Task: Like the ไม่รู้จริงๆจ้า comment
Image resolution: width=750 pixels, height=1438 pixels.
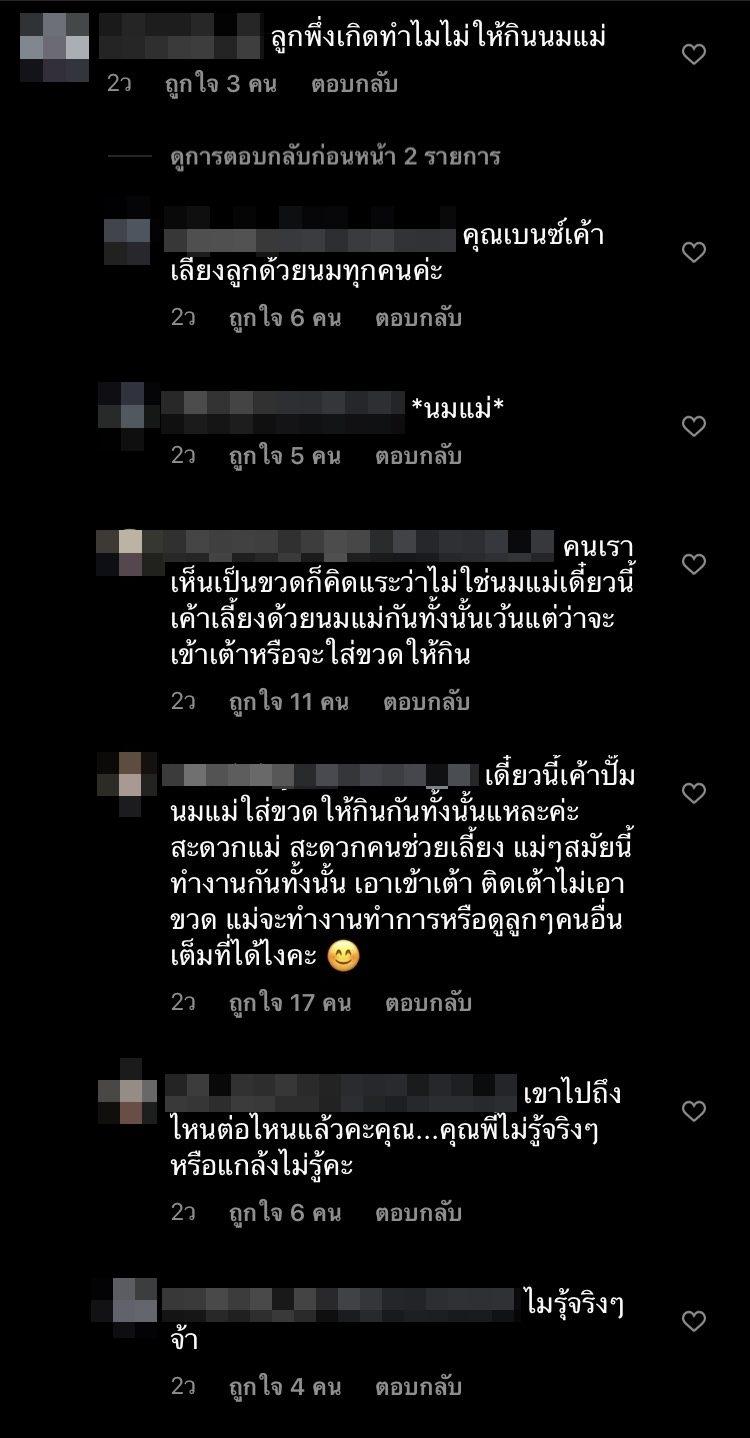Action: click(x=694, y=1321)
